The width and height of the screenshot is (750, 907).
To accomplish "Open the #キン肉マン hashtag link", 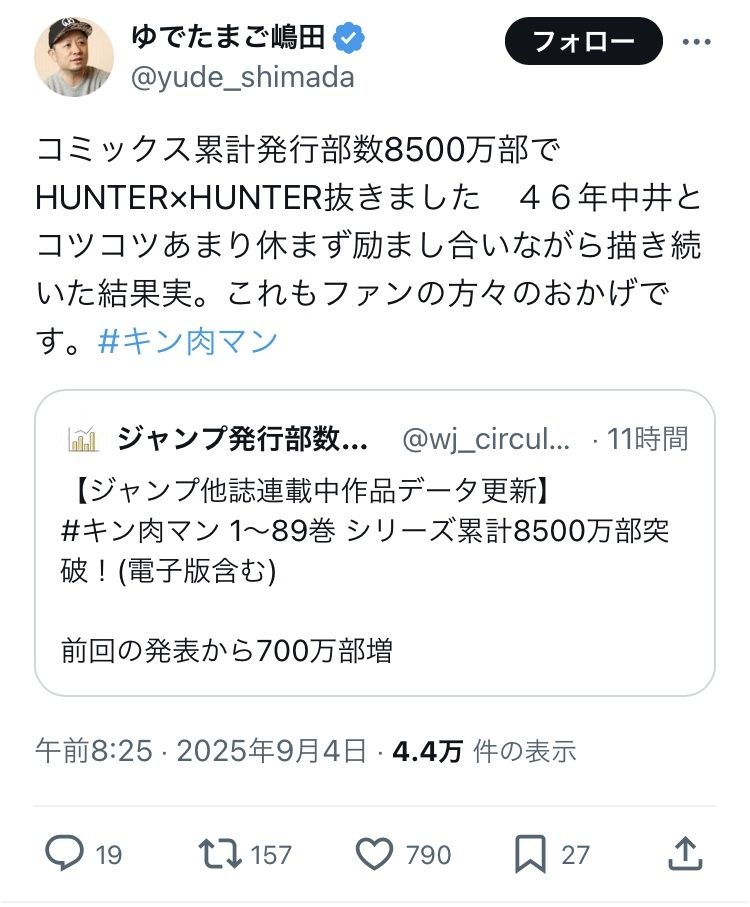I will pyautogui.click(x=188, y=341).
